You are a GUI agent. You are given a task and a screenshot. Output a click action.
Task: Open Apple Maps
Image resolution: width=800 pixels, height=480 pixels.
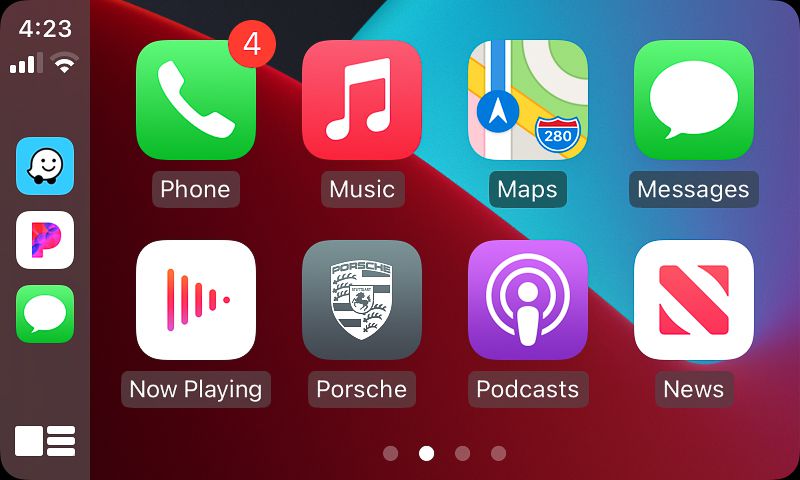(x=527, y=100)
